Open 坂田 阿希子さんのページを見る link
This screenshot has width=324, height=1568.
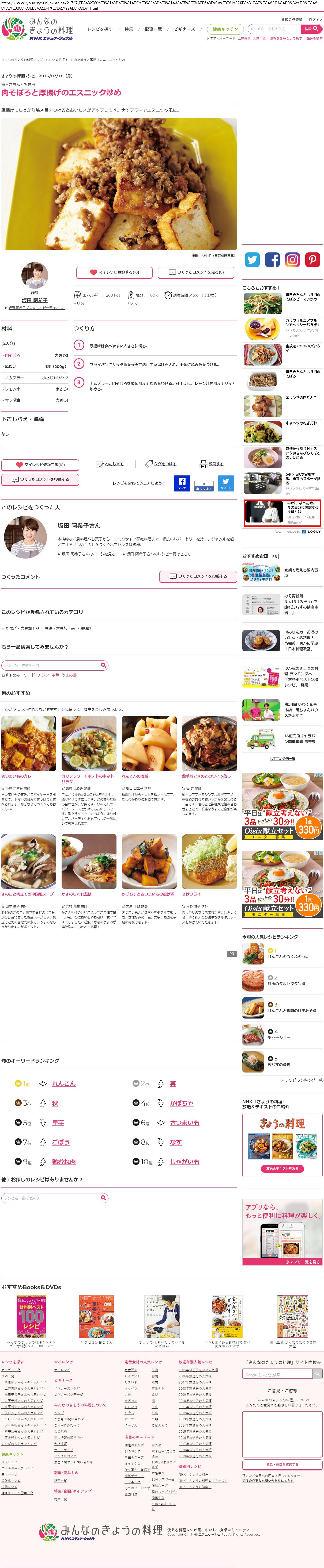tap(88, 554)
